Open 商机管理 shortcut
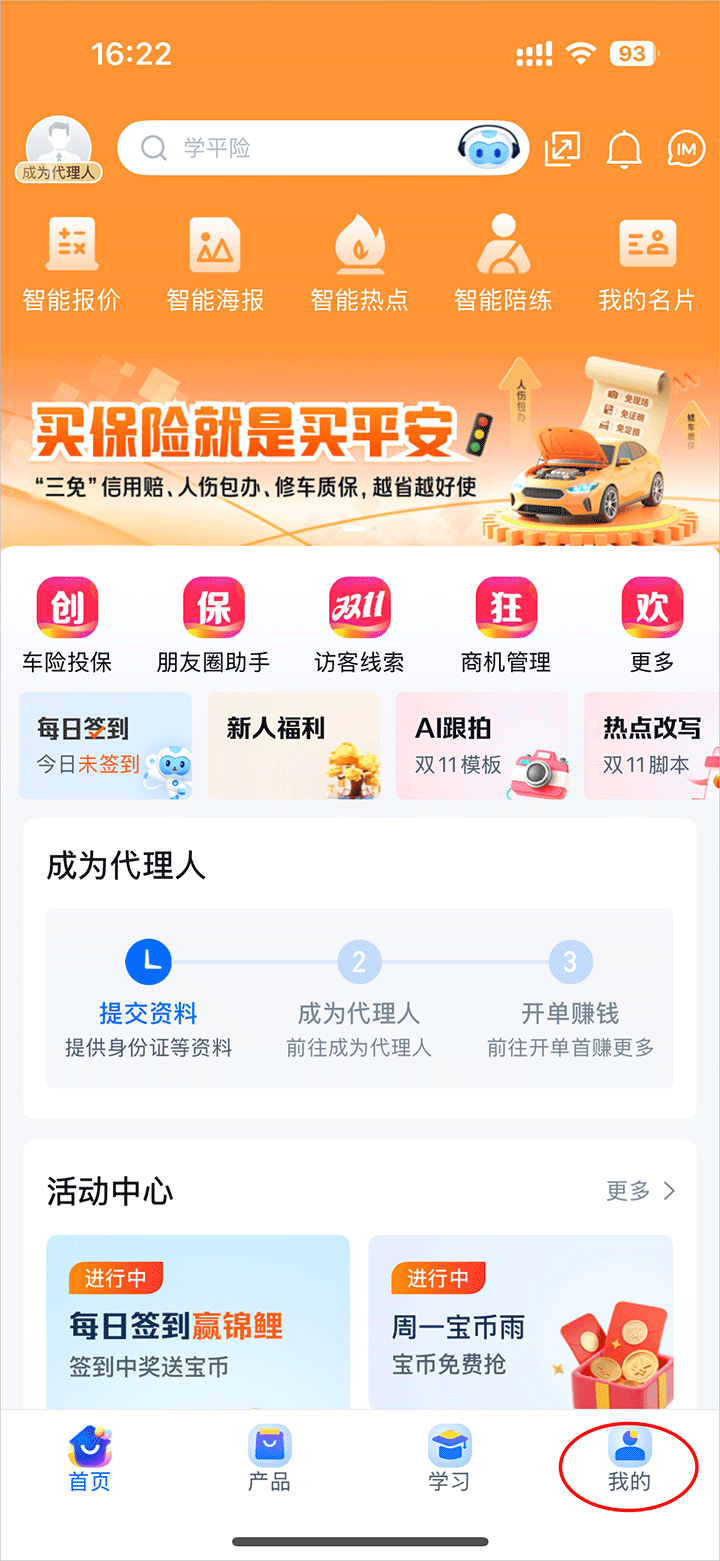This screenshot has width=720, height=1561. pyautogui.click(x=505, y=625)
